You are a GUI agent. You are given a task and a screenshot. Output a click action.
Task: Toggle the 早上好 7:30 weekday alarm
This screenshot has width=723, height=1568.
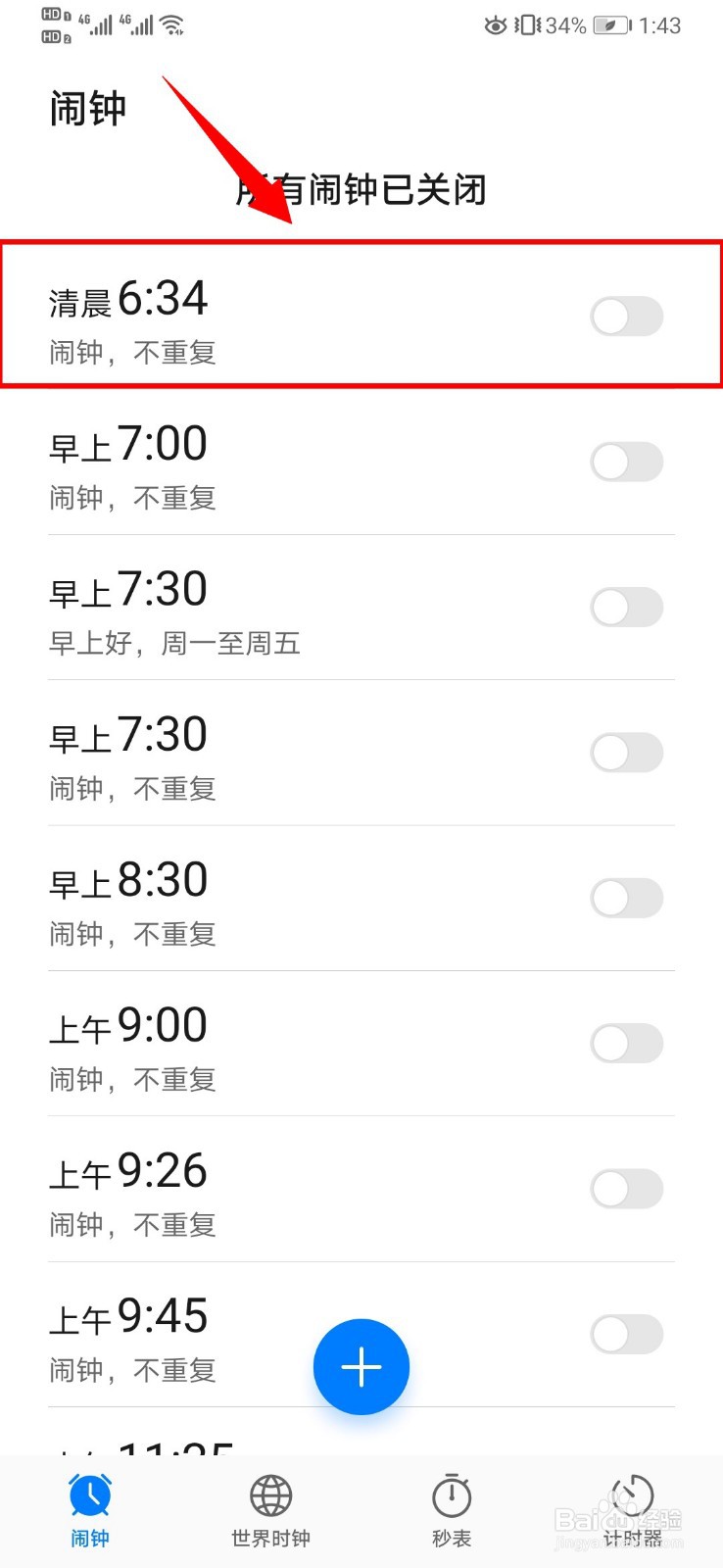click(627, 607)
